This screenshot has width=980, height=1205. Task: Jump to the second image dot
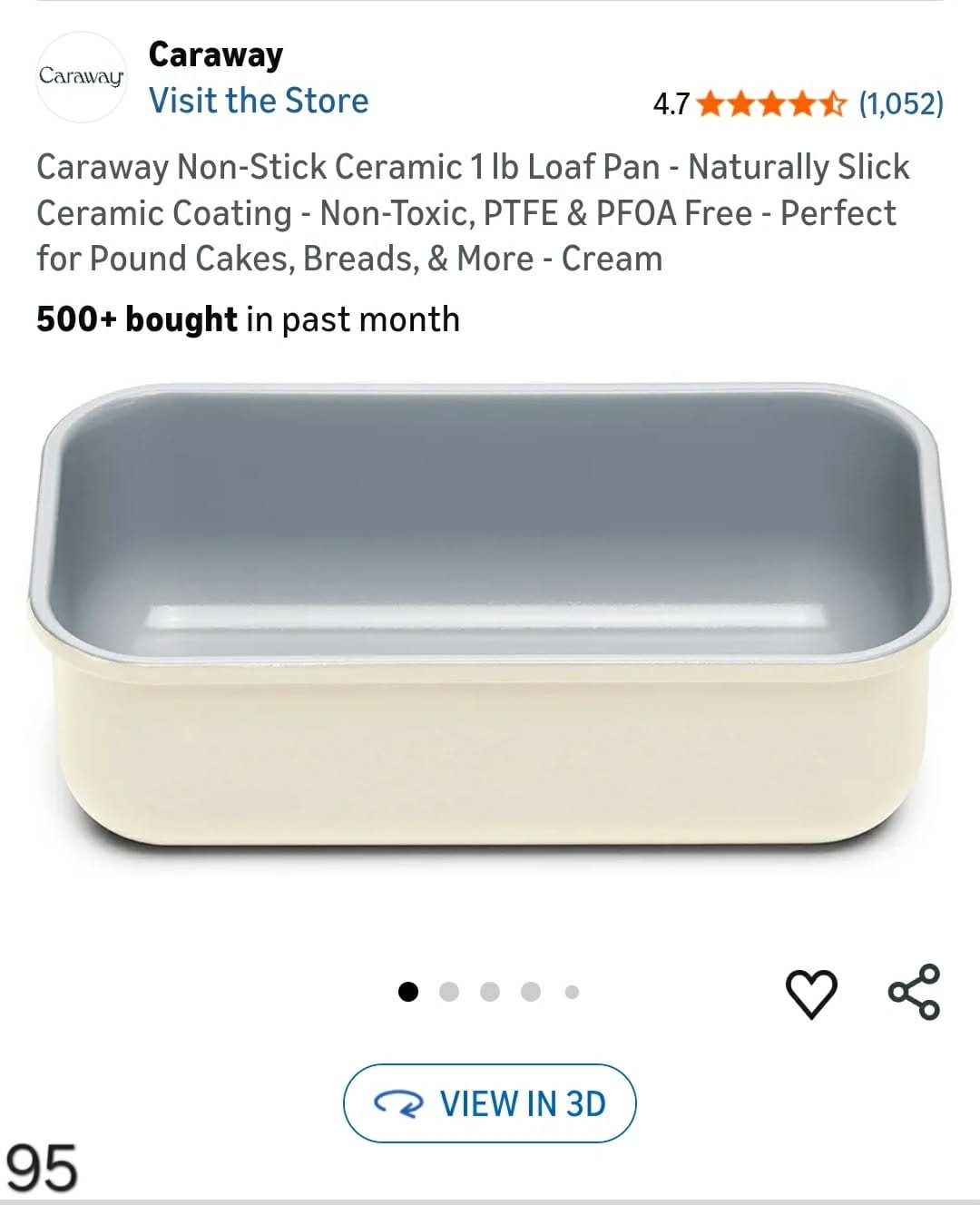point(449,992)
